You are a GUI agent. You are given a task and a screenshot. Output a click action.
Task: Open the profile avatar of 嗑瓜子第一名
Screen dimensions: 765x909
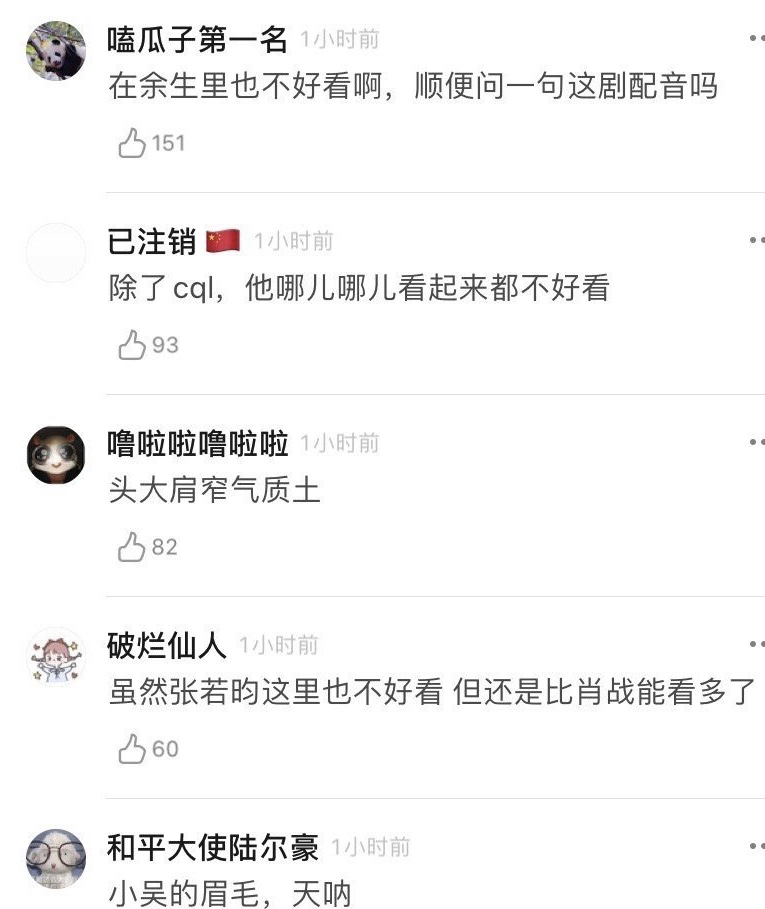pos(55,51)
